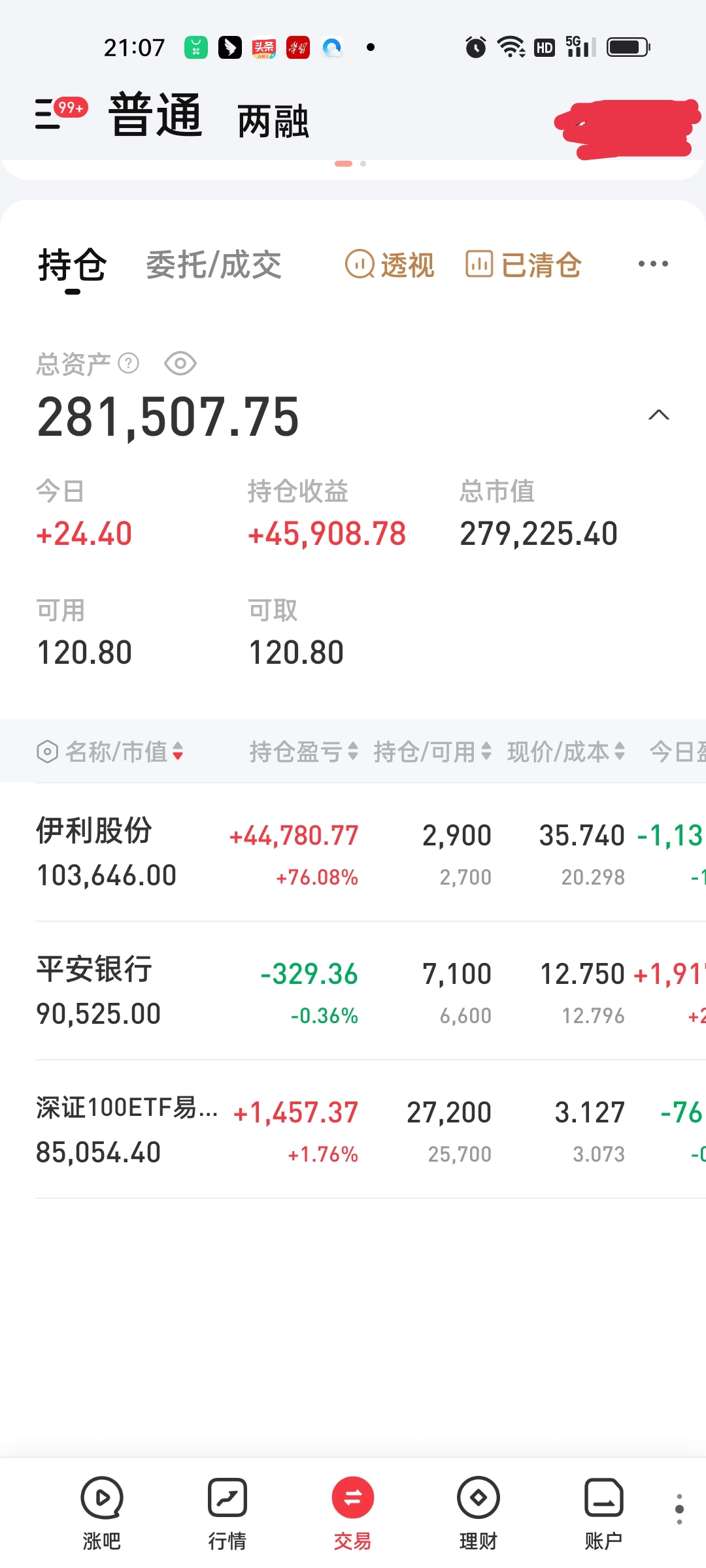This screenshot has height=1568, width=706.
Task: Open the 已清仓 closed positions
Action: (524, 265)
